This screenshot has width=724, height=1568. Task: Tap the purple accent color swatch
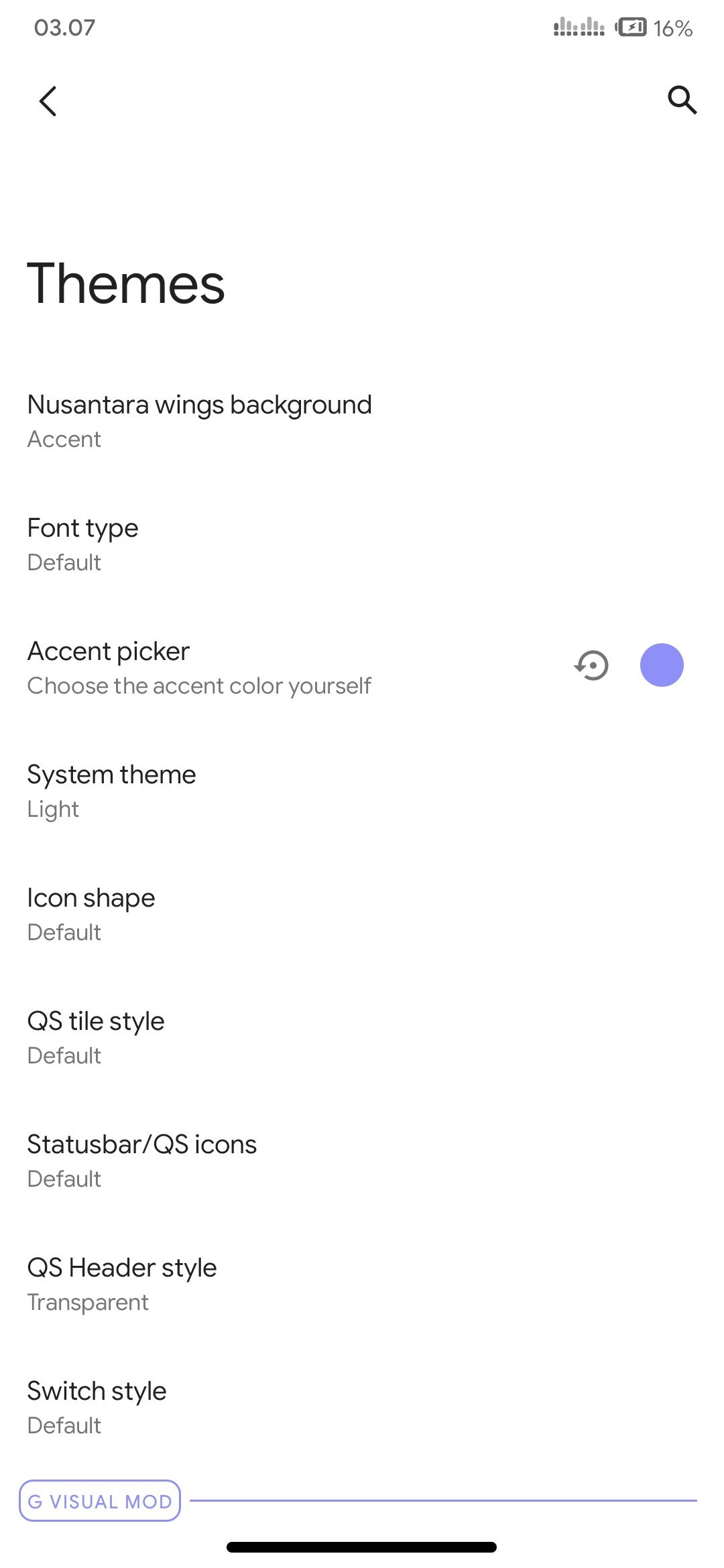coord(662,665)
